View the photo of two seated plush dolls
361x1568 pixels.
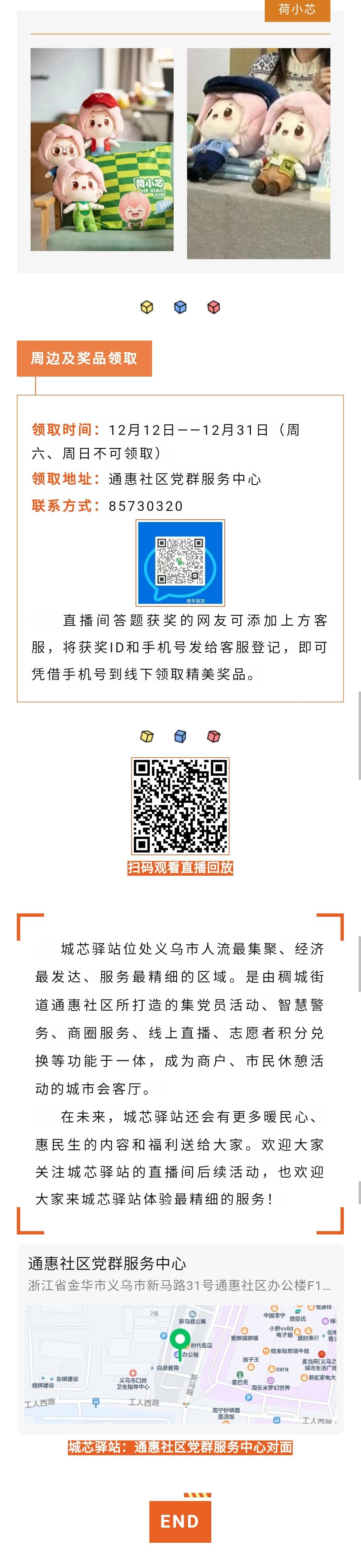pos(258,153)
